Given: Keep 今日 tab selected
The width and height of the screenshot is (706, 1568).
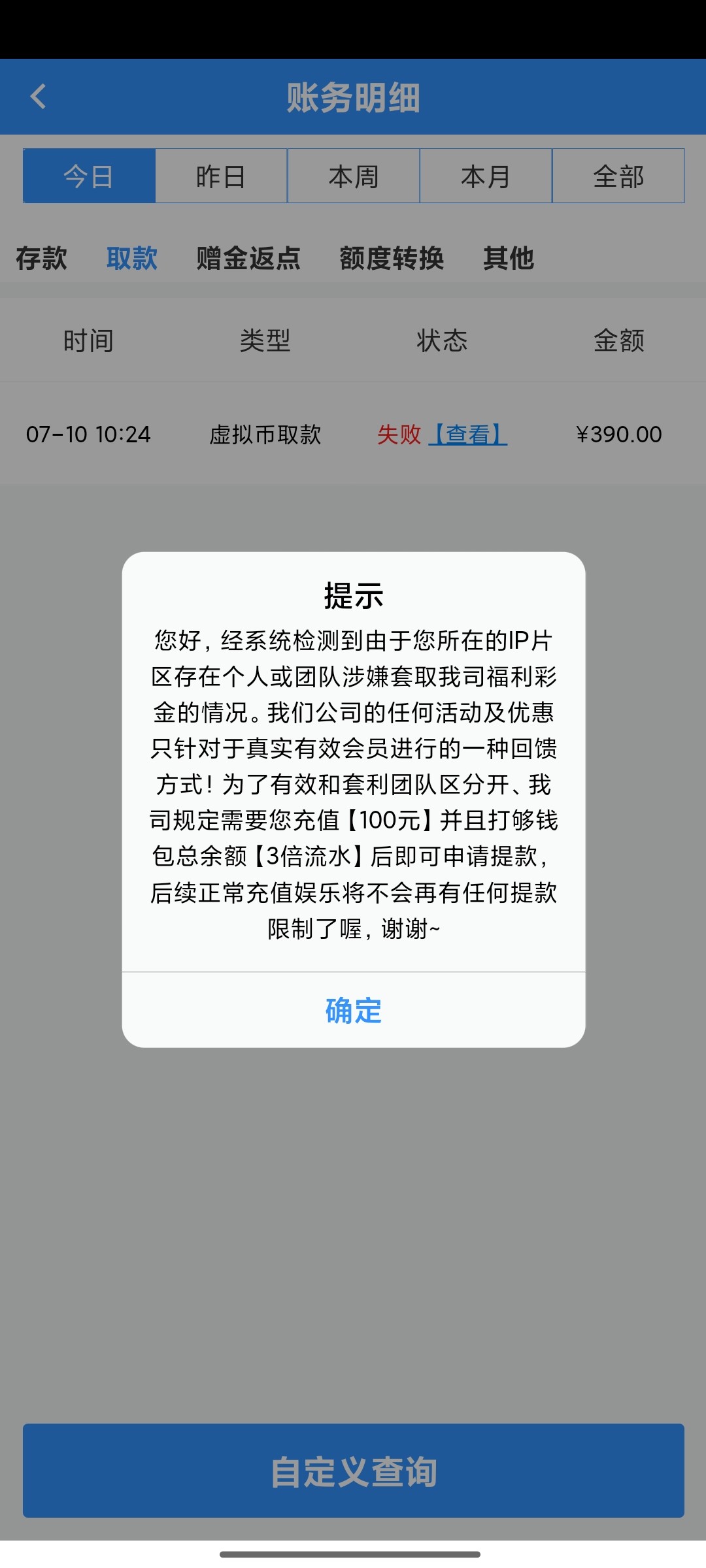Looking at the screenshot, I should click(x=89, y=175).
